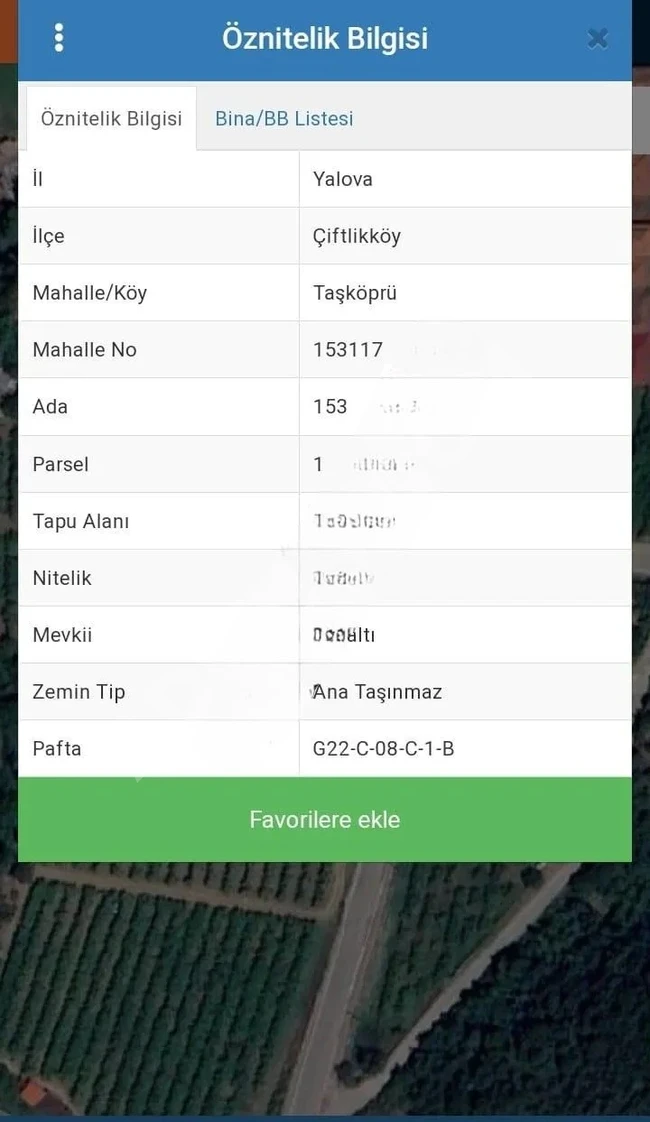The height and width of the screenshot is (1122, 650).
Task: Switch to the Bina/BB Listesi tab
Action: point(284,118)
